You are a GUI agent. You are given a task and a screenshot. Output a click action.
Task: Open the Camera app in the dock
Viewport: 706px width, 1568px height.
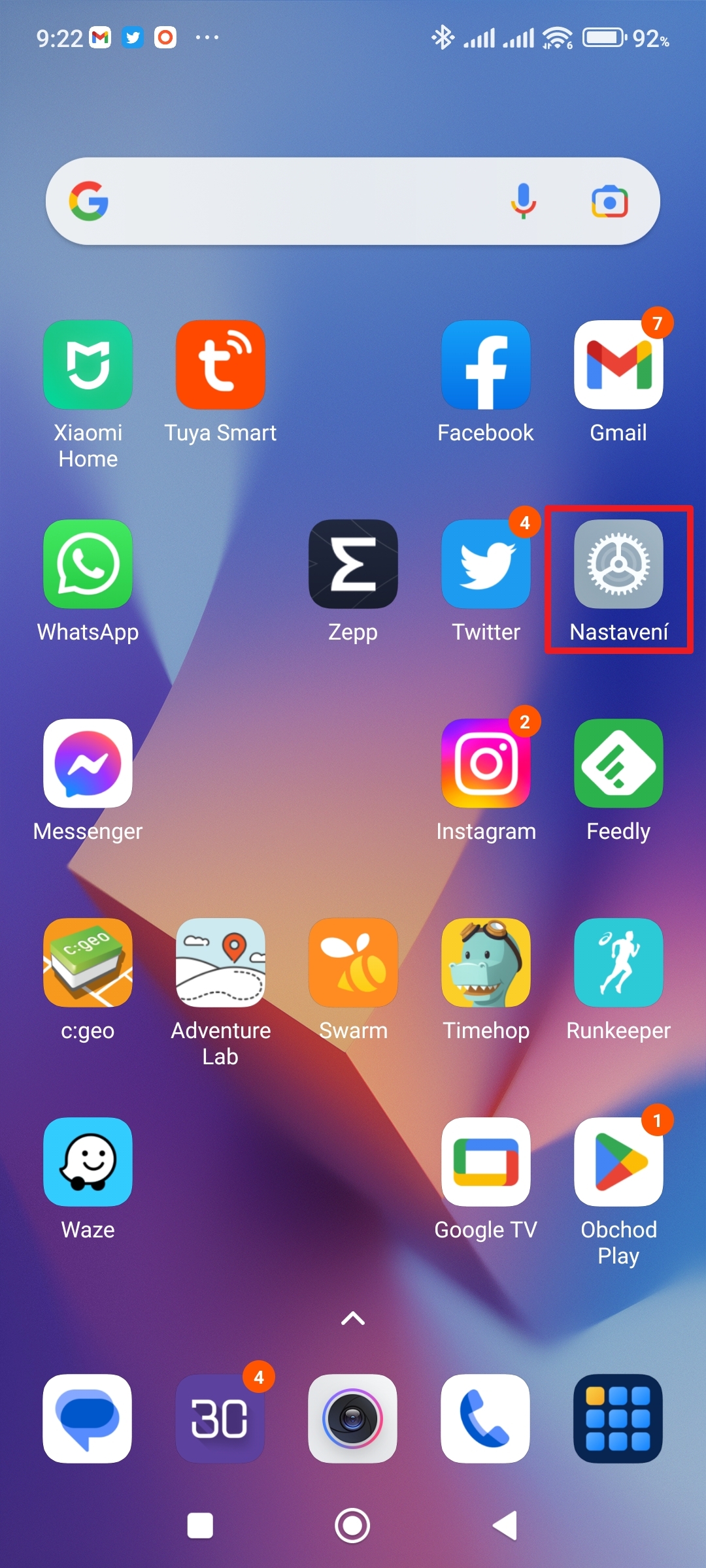tap(353, 1418)
